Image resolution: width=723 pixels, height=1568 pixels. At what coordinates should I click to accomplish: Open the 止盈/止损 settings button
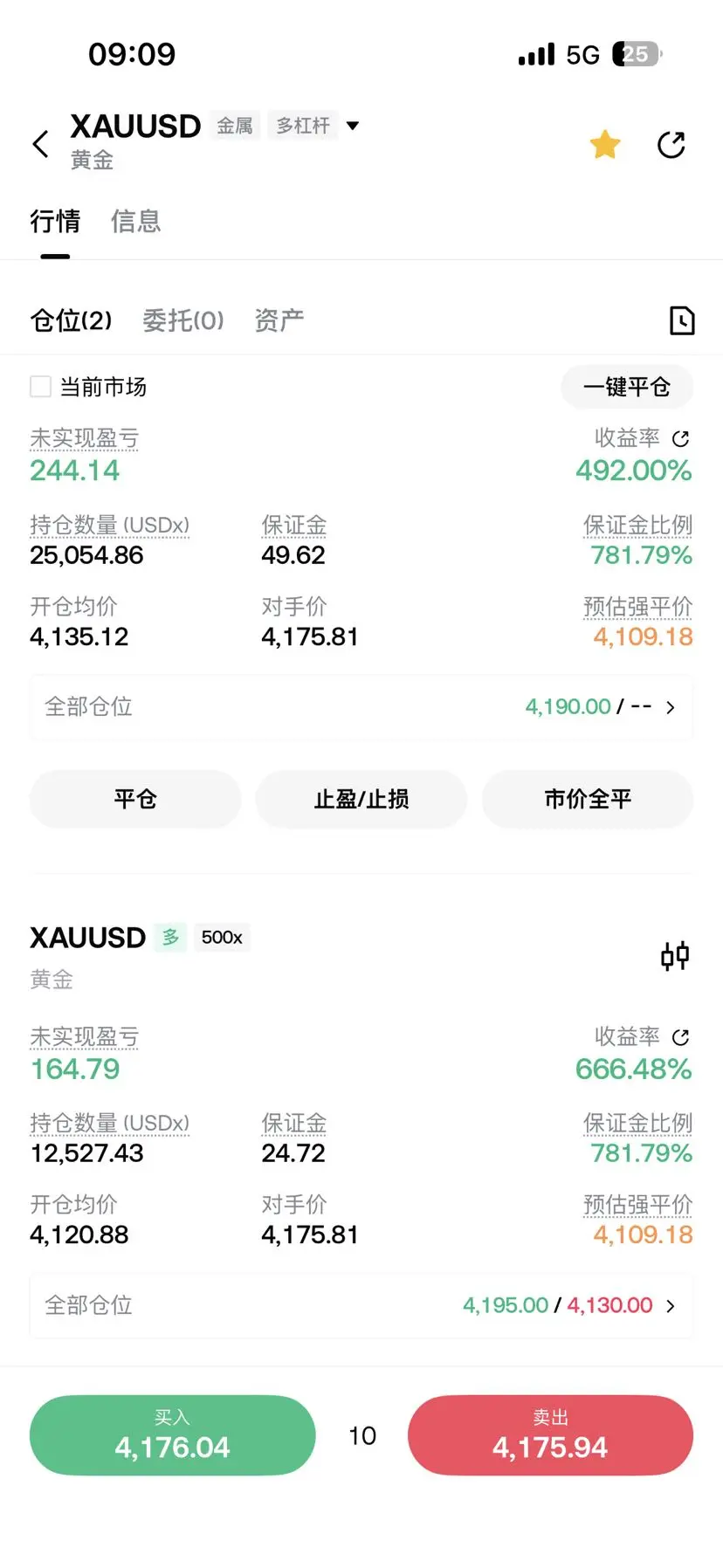pyautogui.click(x=361, y=799)
